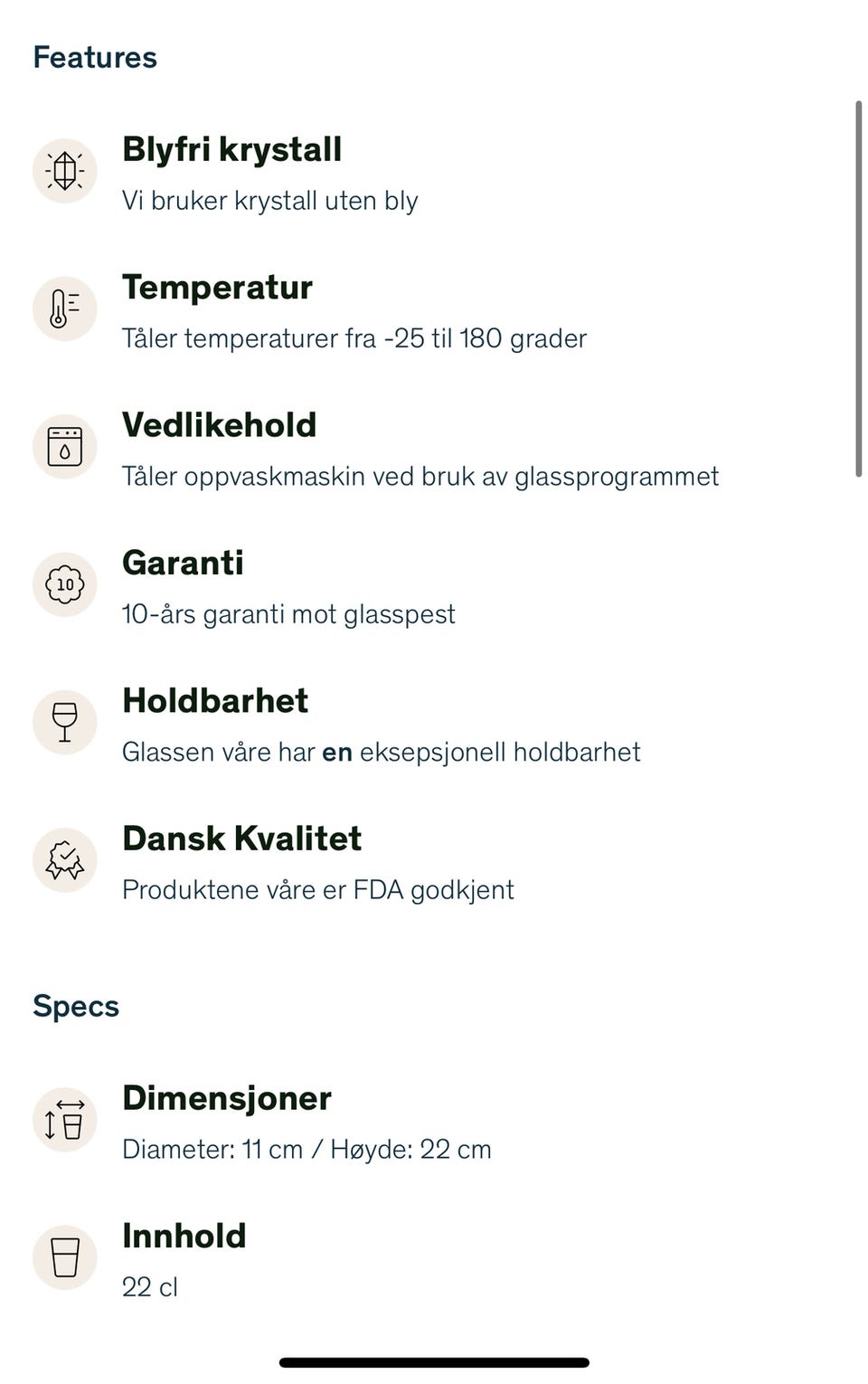Toggle the Holdbarhet feature row

(x=215, y=700)
